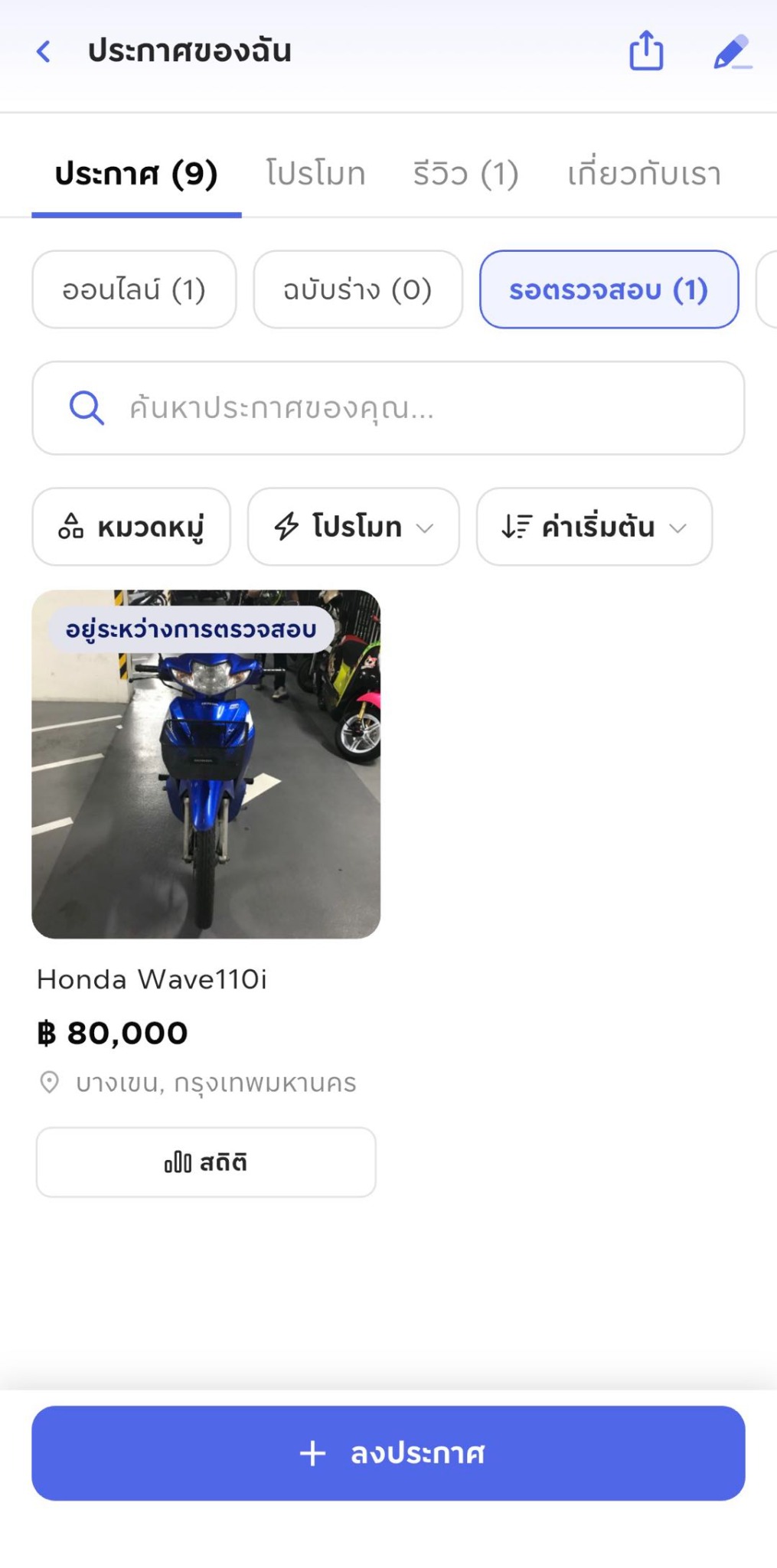Expand the โปรโมท dropdown filter

point(353,527)
